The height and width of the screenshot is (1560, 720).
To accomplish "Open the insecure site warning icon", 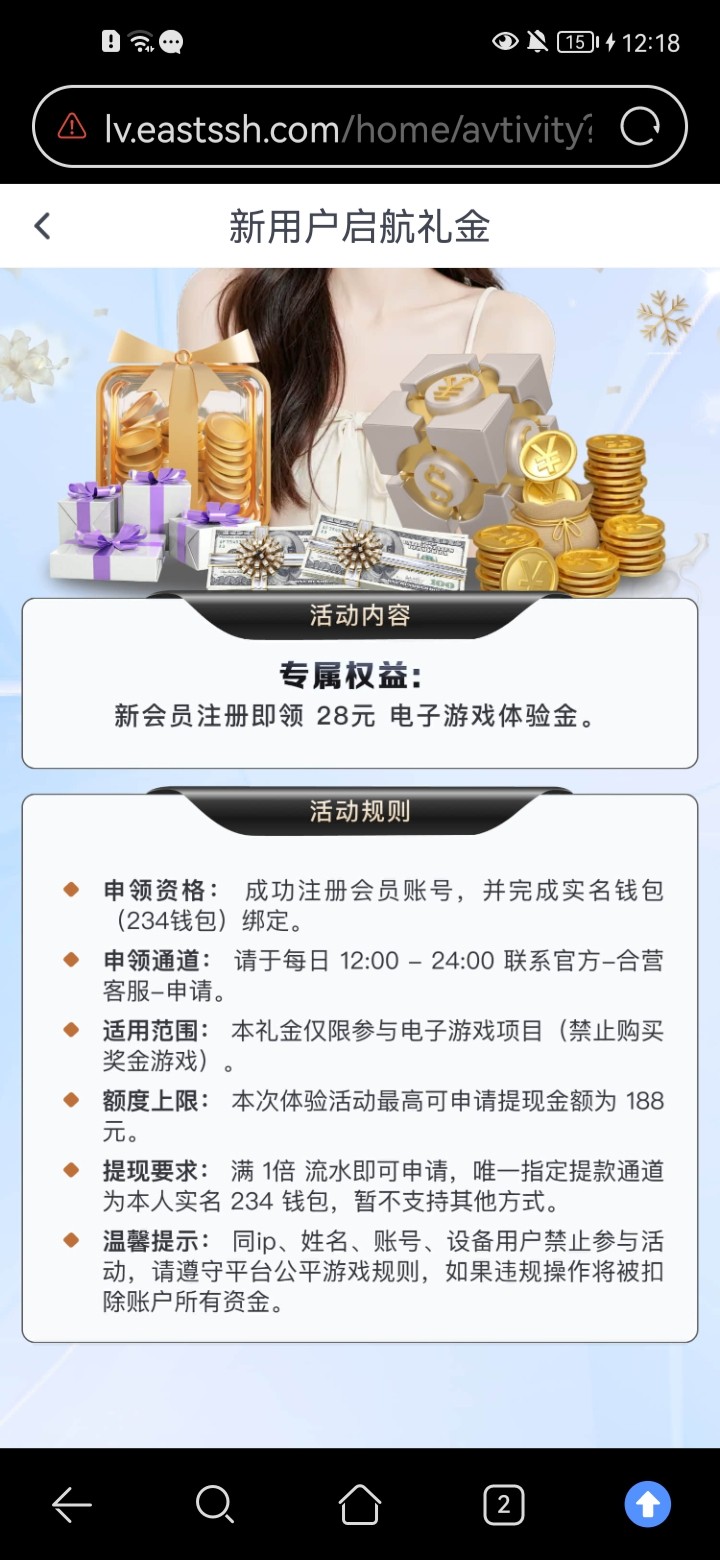I will [72, 127].
